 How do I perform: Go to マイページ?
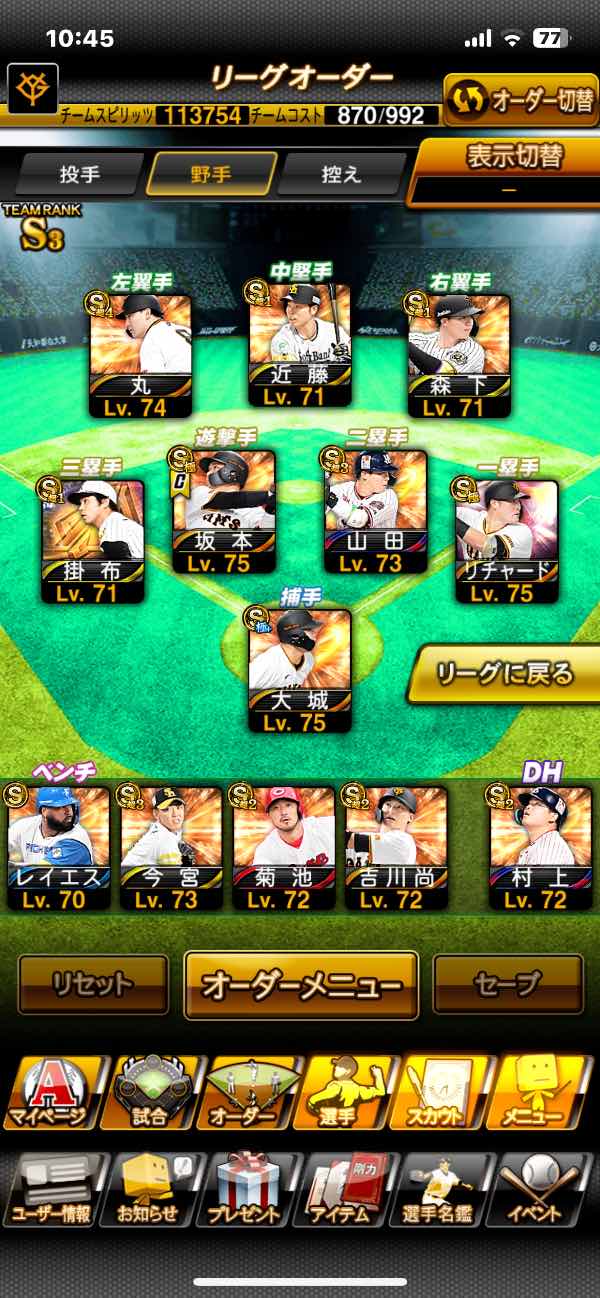(x=51, y=1093)
